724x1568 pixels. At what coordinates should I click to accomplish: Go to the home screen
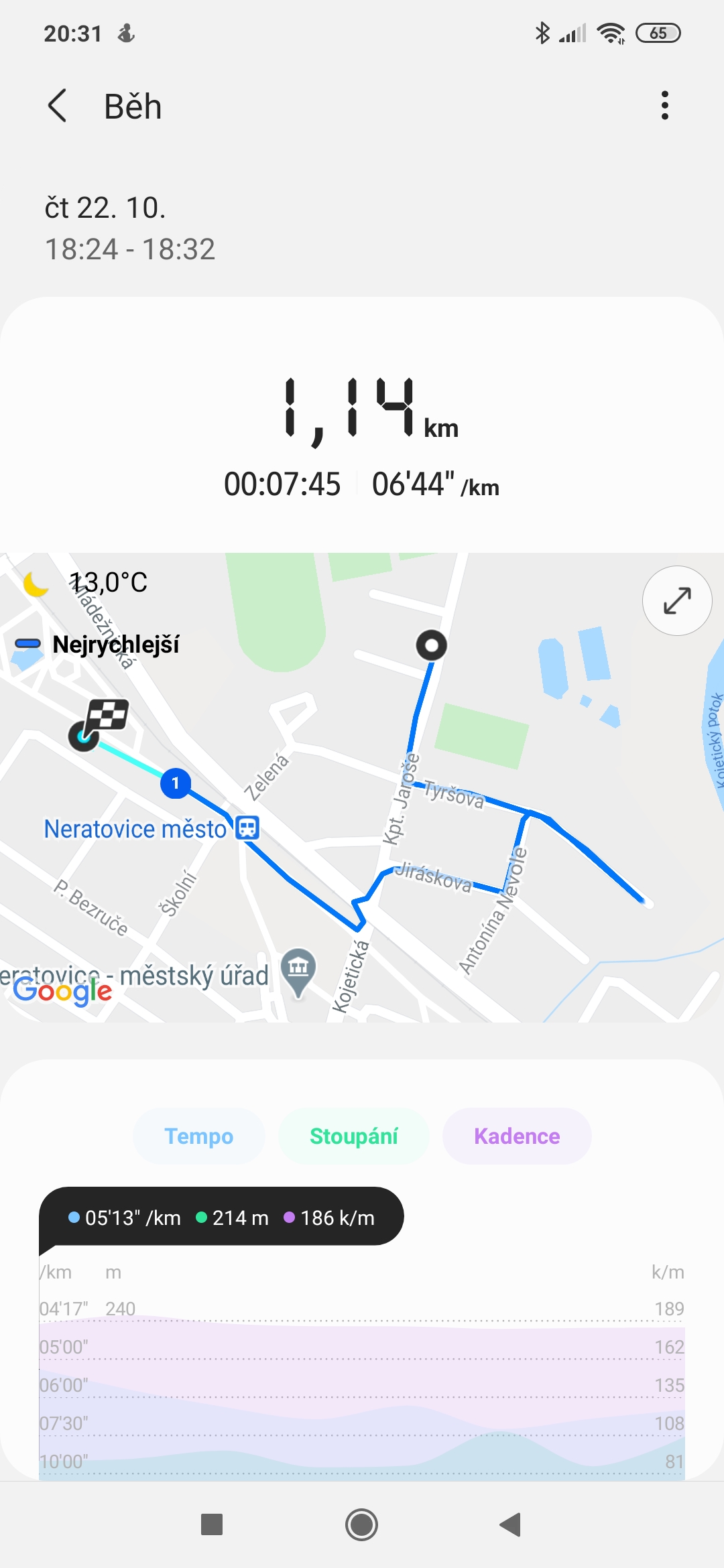[x=362, y=1524]
